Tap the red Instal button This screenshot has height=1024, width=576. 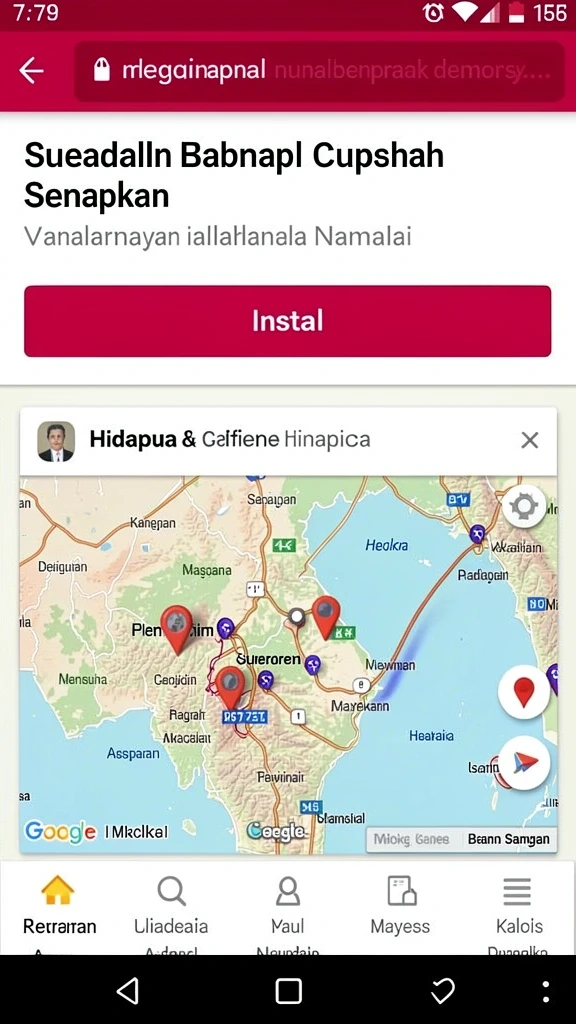pos(287,321)
